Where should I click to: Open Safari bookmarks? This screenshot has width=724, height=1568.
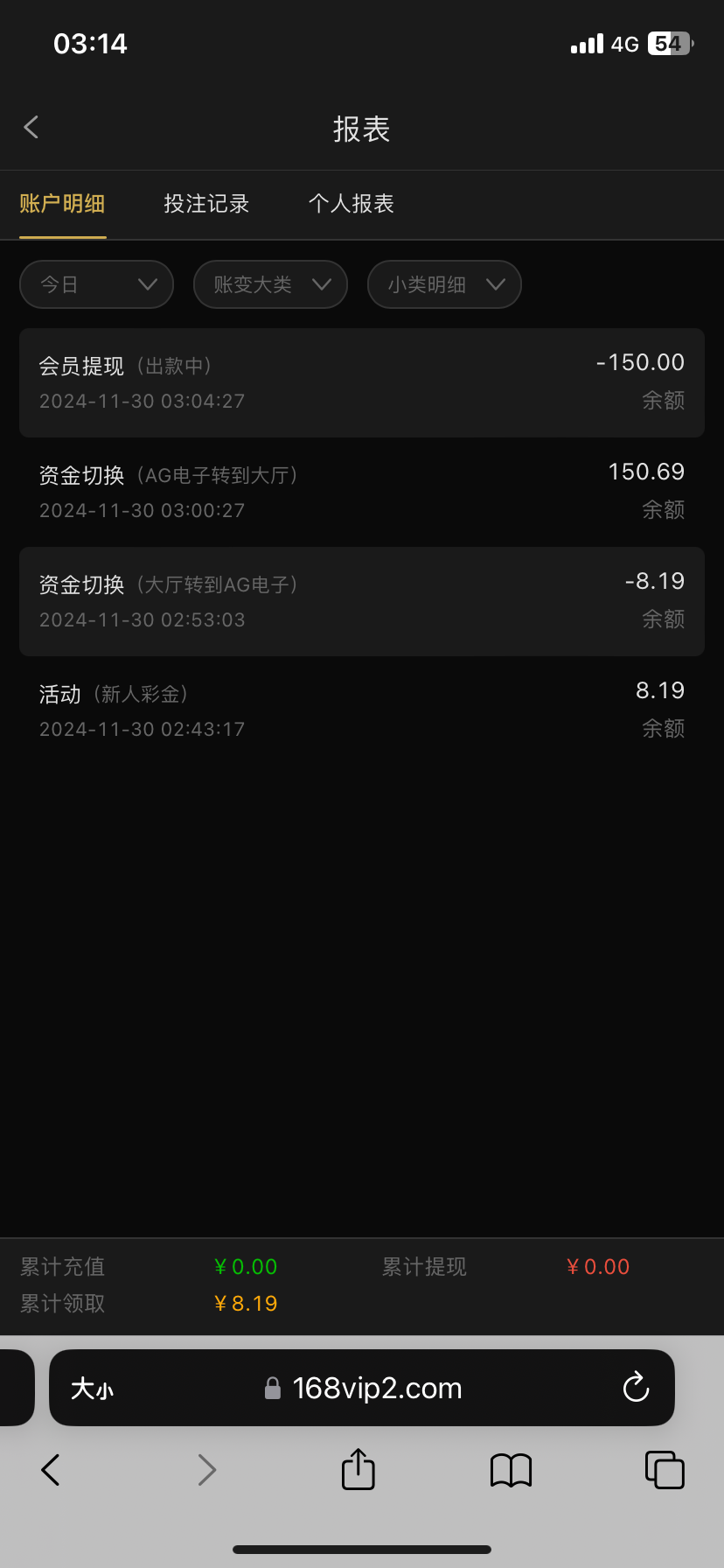[511, 1470]
